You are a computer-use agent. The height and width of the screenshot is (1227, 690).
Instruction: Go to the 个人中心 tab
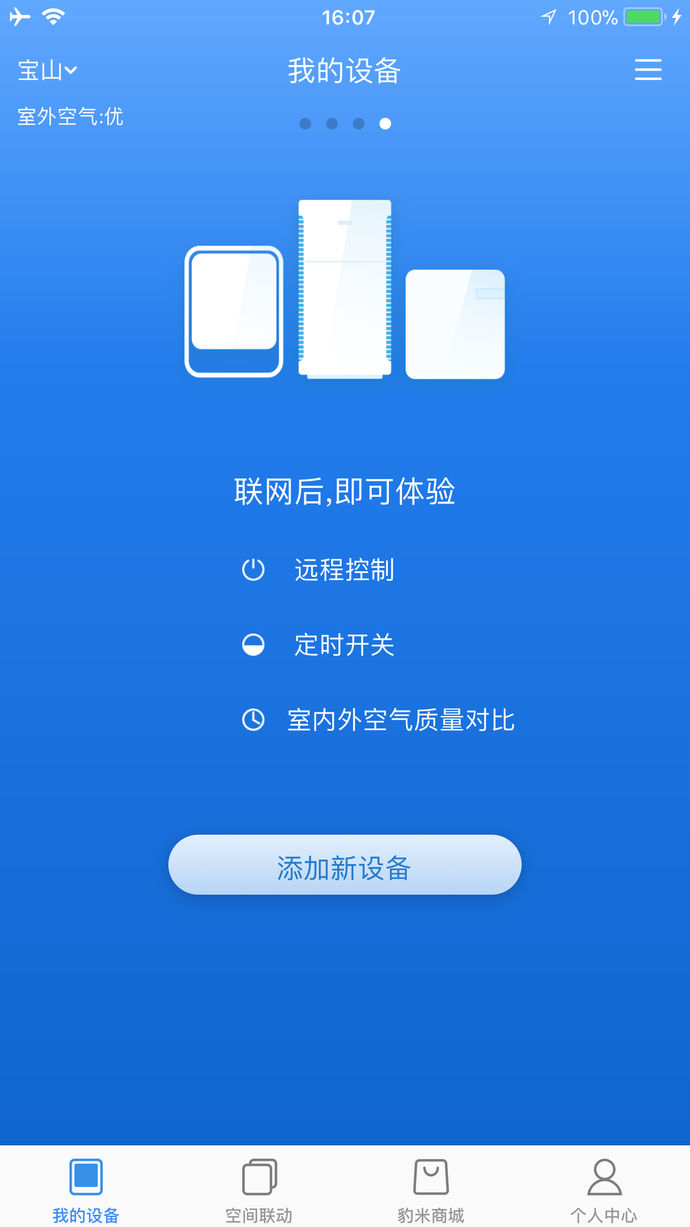point(604,1190)
